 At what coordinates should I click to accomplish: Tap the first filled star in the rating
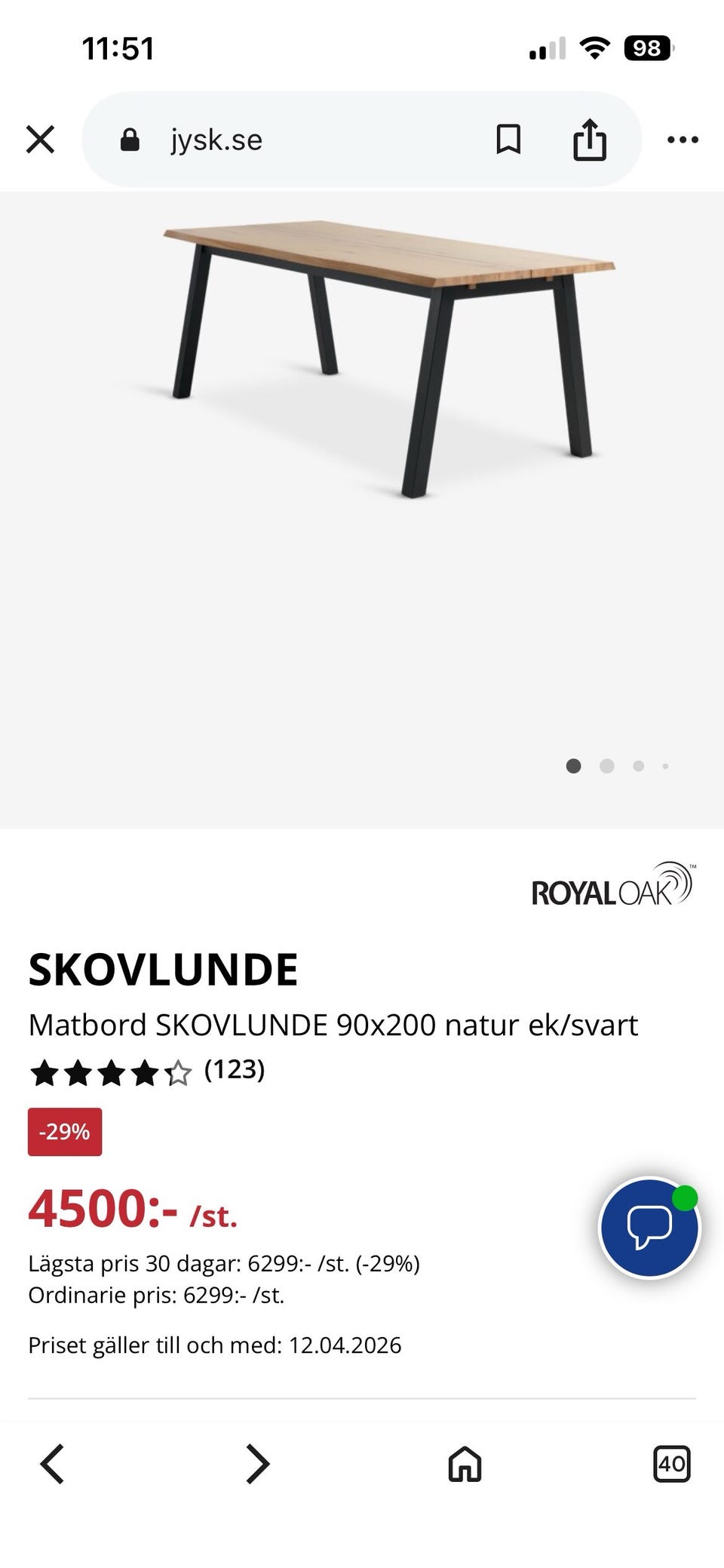point(46,1071)
